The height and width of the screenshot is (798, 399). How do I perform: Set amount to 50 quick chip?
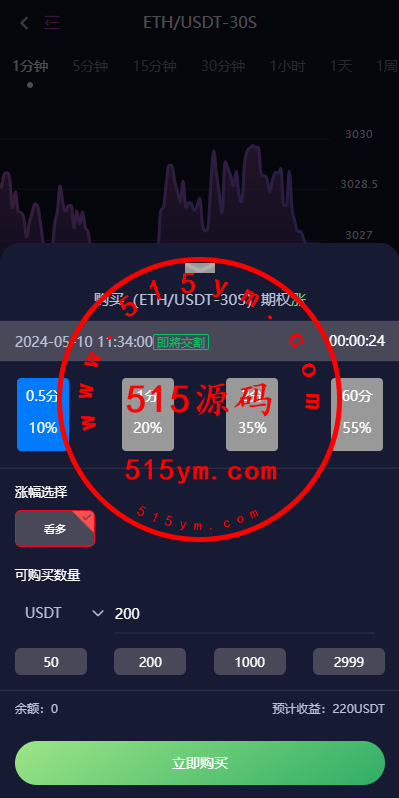tap(51, 662)
